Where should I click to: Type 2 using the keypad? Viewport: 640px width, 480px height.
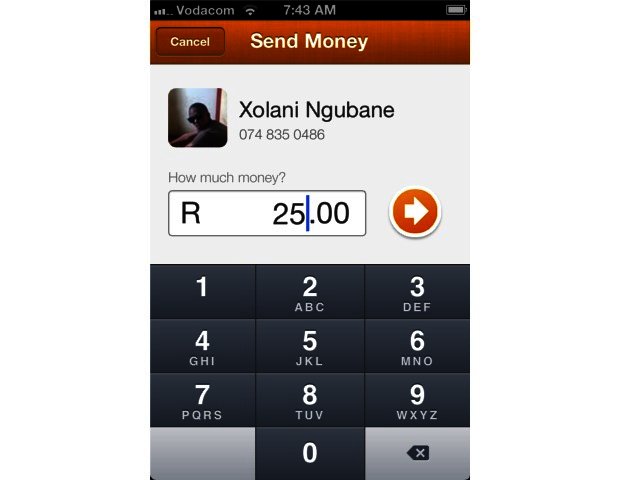pos(310,291)
